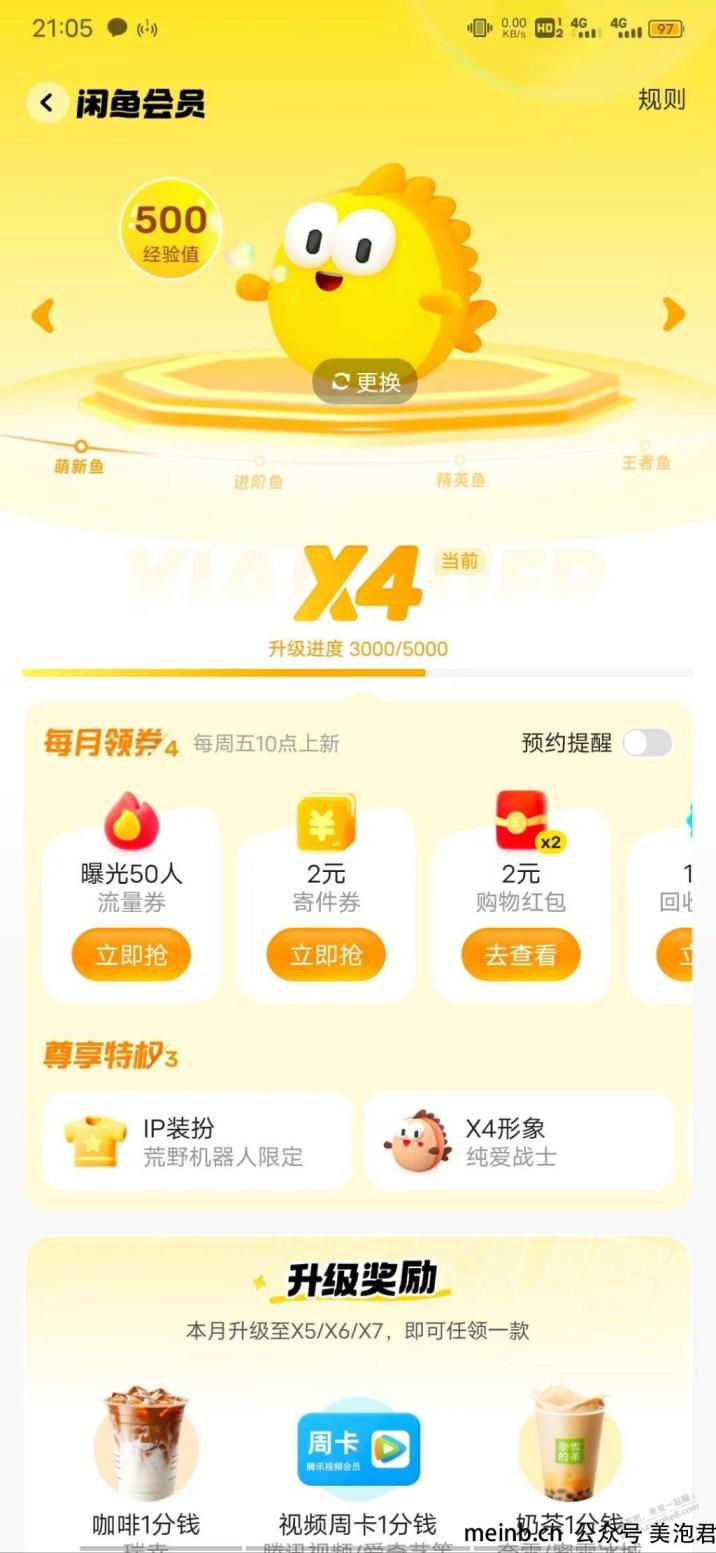Screen dimensions: 716x1553
Task: Tap 去查看 for 2元 购物红包
Action: [520, 954]
